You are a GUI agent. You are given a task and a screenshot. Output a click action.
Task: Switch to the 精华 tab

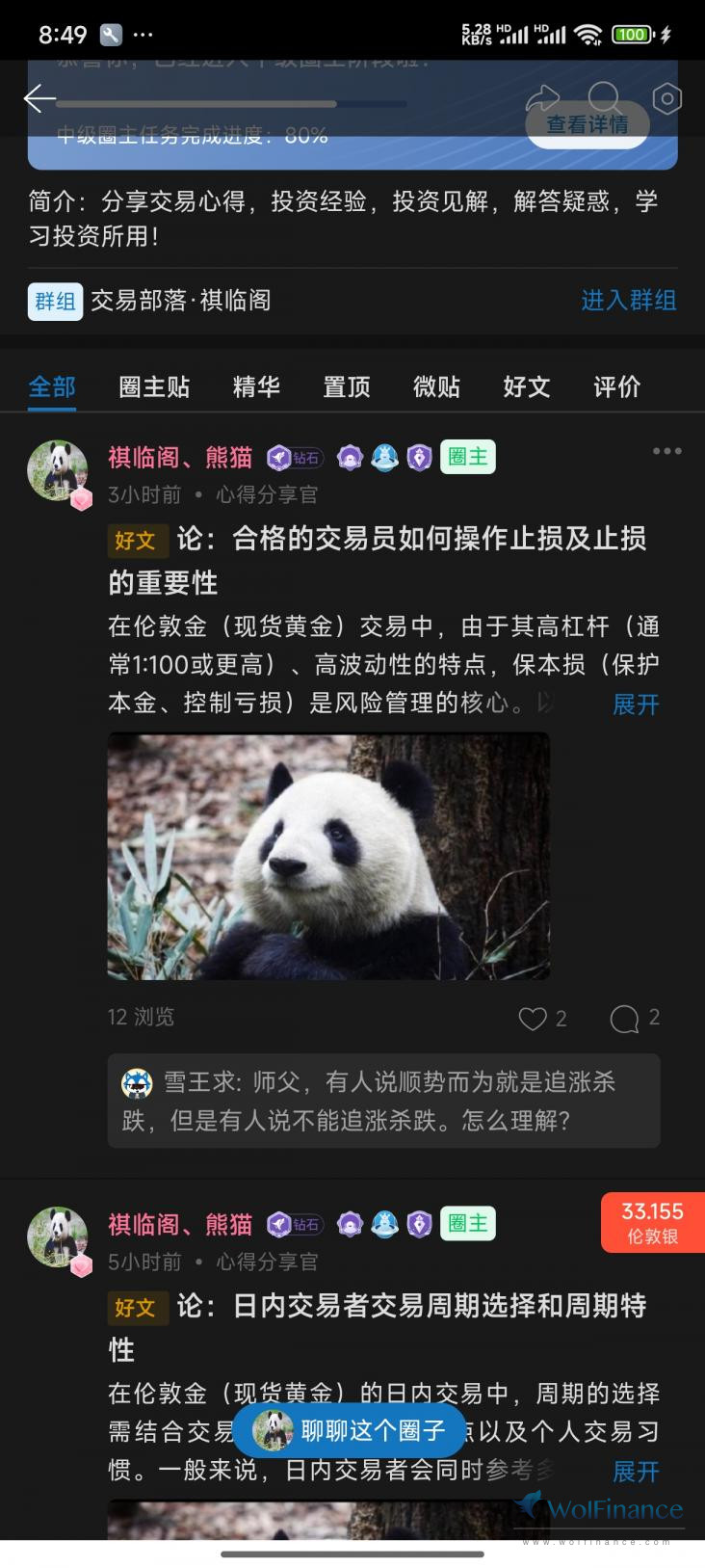pos(256,386)
